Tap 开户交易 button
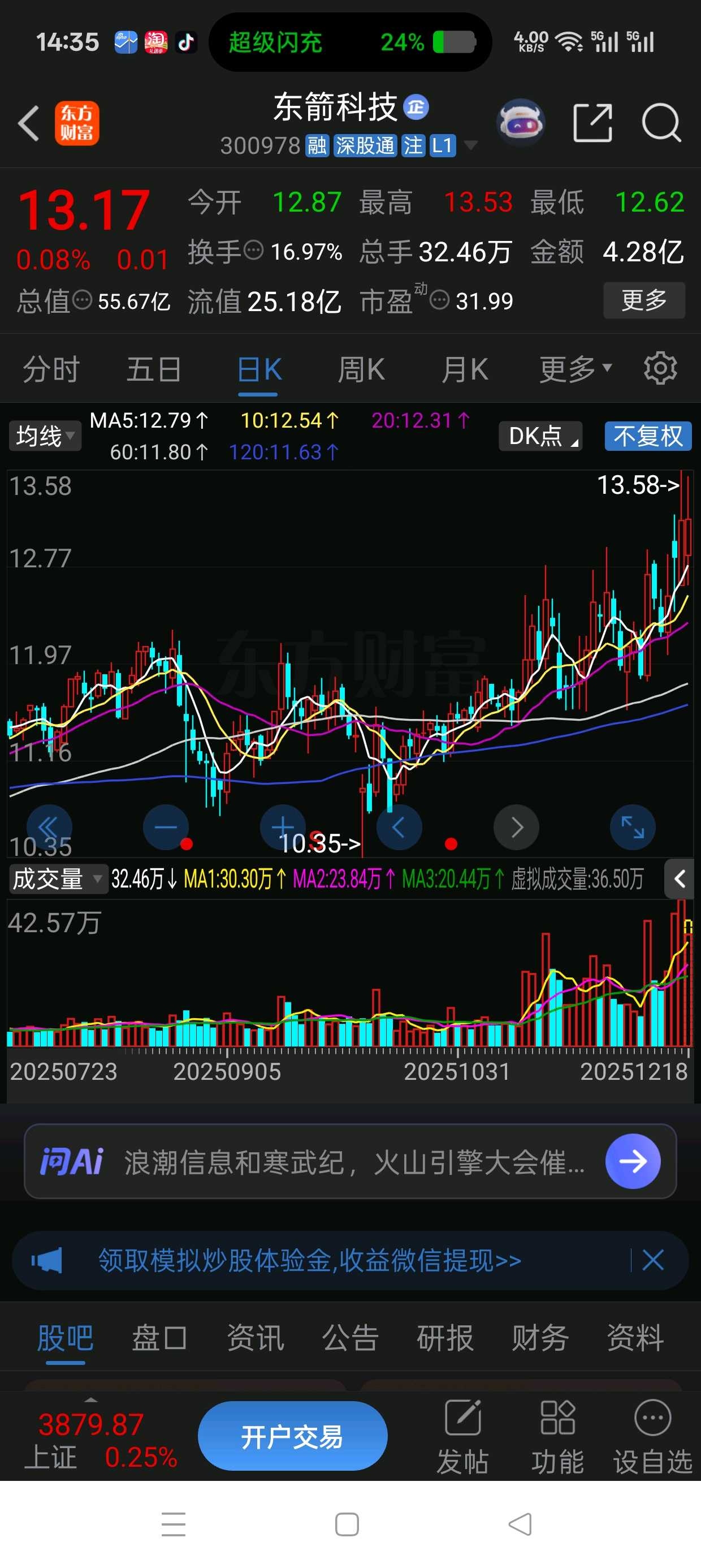The image size is (701, 1568). (292, 1437)
